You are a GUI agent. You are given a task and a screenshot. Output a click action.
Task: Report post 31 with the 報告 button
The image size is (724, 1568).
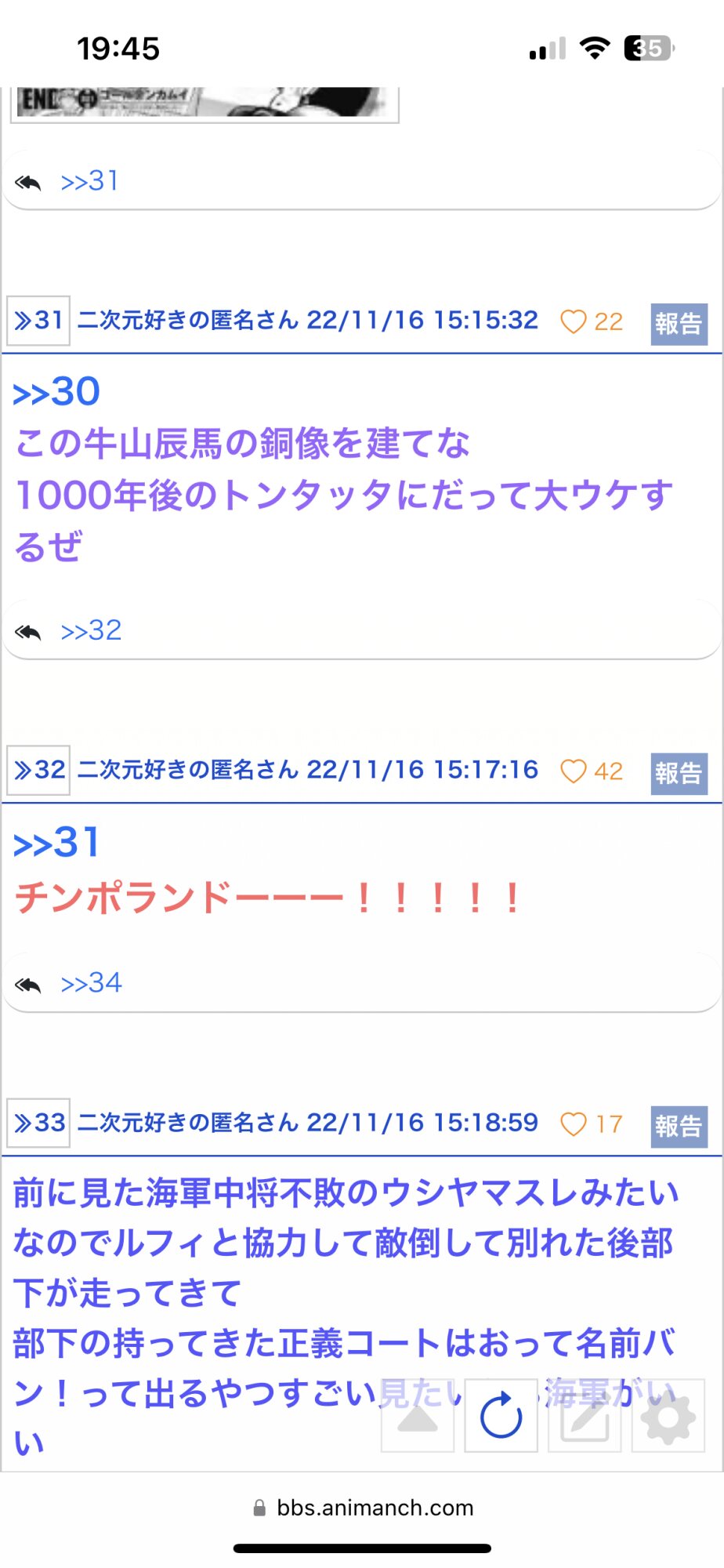(x=679, y=324)
